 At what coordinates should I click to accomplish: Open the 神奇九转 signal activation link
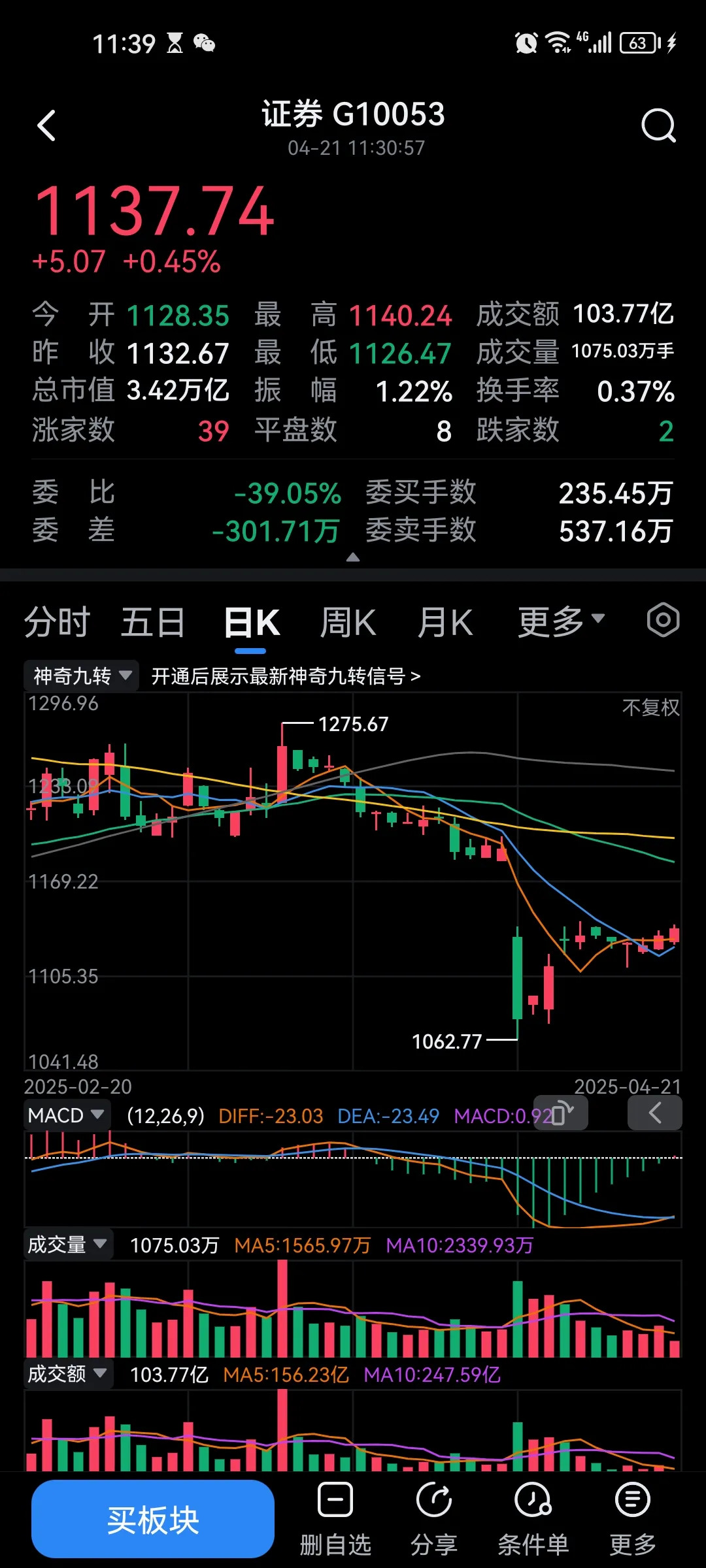[286, 676]
